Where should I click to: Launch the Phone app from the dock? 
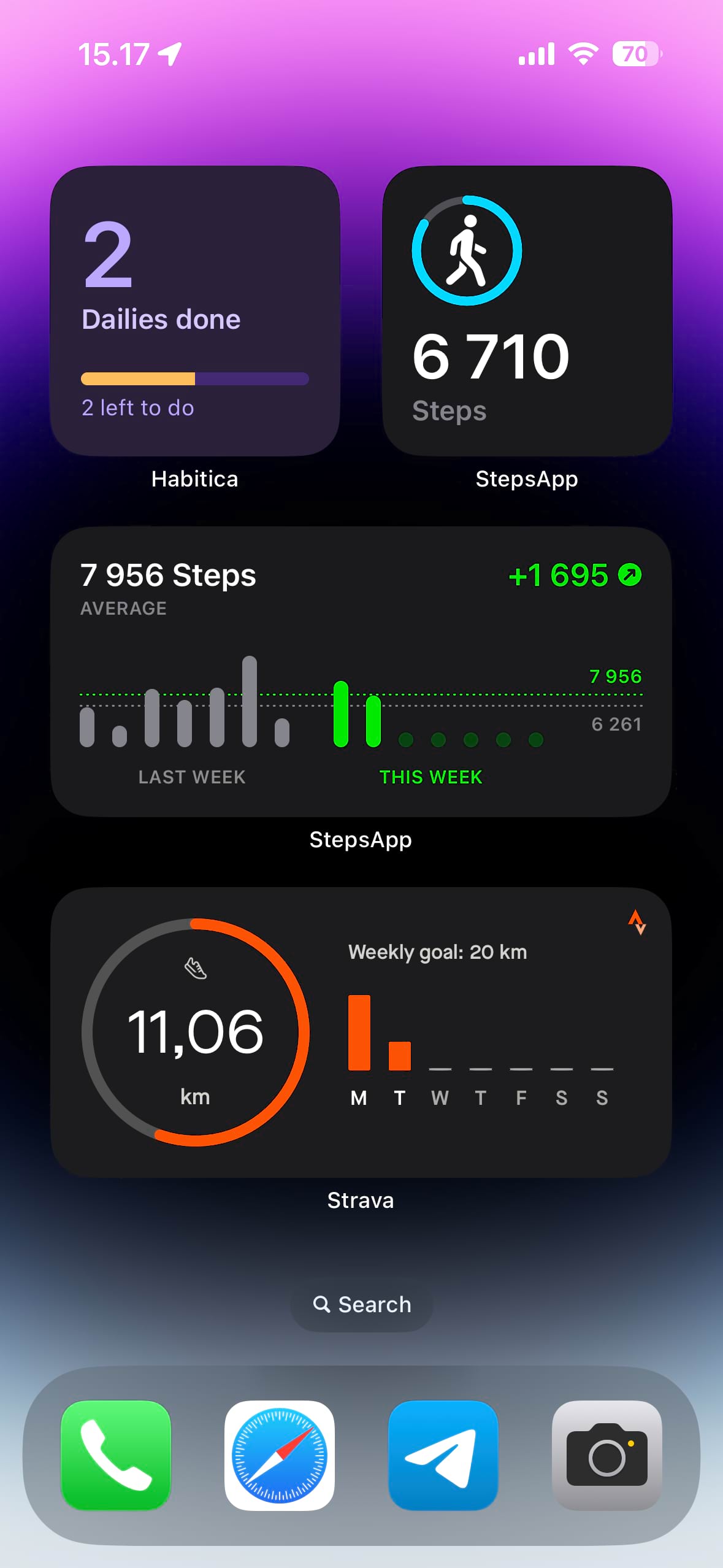[x=116, y=1455]
